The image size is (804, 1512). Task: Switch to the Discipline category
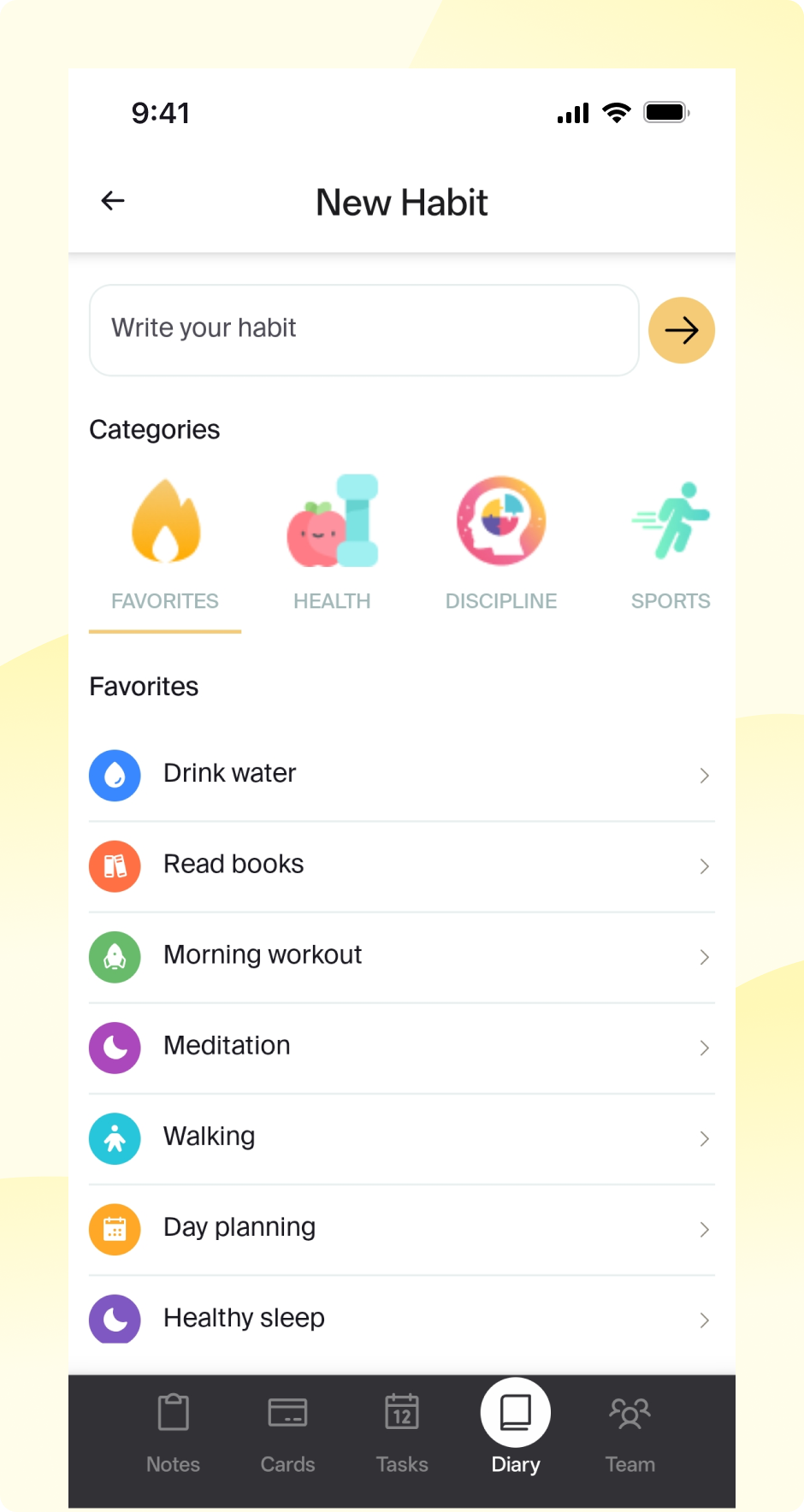tap(501, 544)
